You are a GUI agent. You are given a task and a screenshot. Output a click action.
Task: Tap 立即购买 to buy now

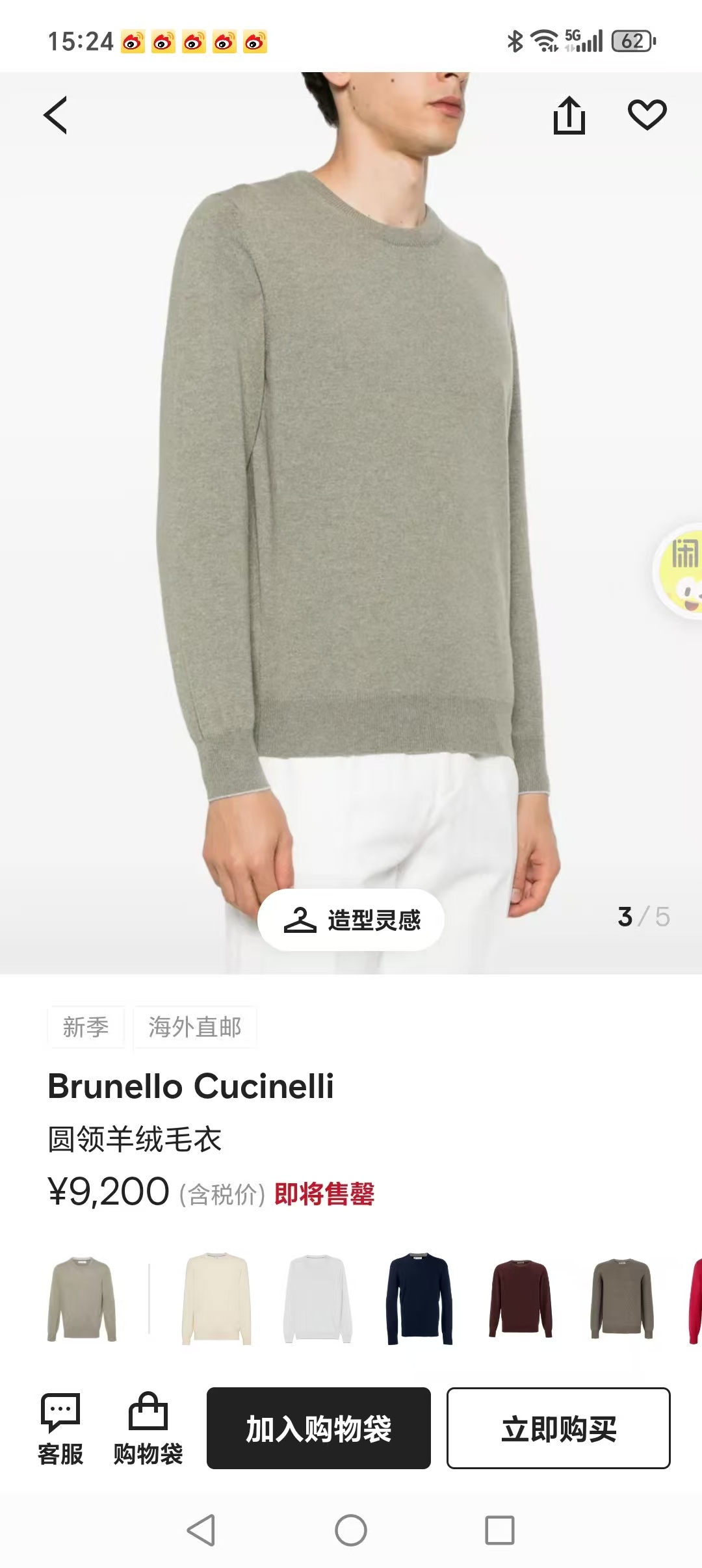(x=558, y=1428)
